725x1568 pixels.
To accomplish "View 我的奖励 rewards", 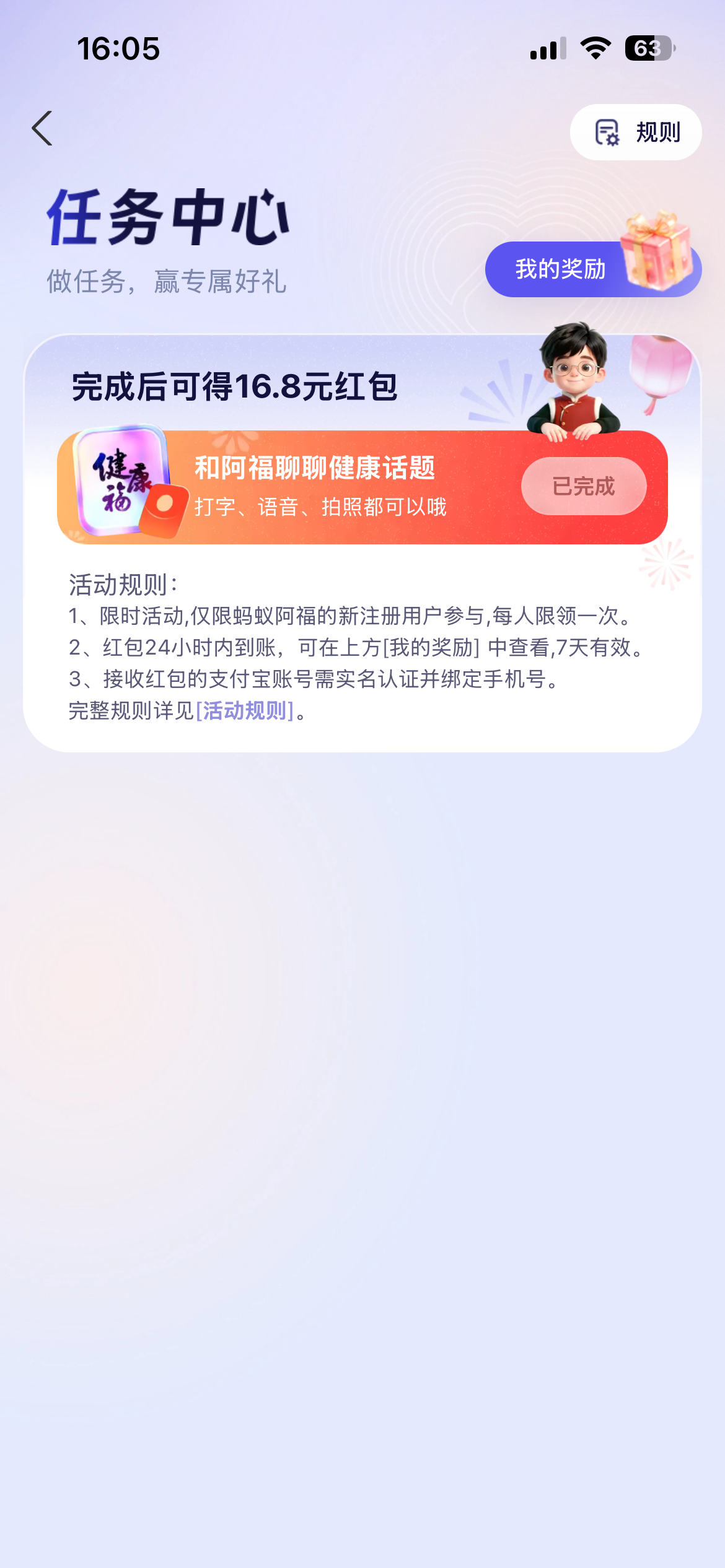I will pyautogui.click(x=561, y=269).
